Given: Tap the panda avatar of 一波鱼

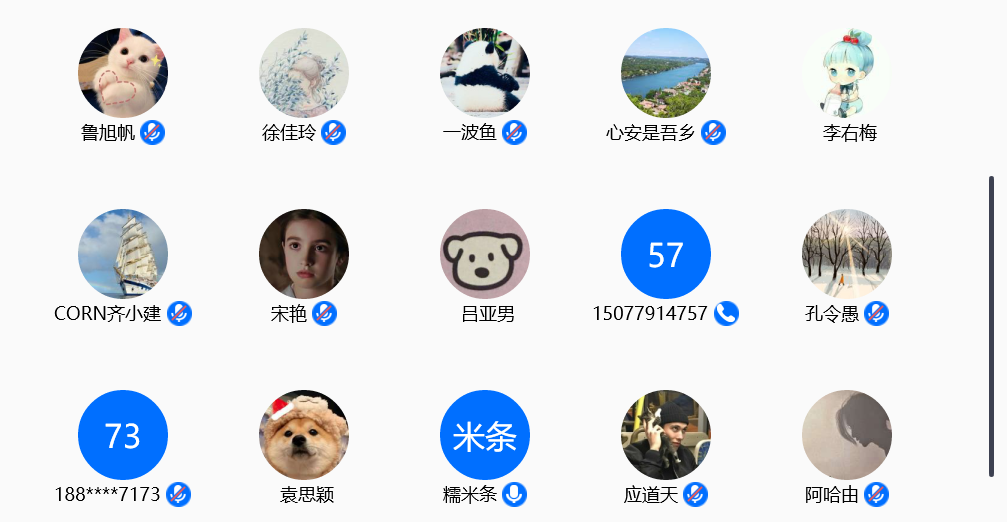Looking at the screenshot, I should (x=485, y=73).
